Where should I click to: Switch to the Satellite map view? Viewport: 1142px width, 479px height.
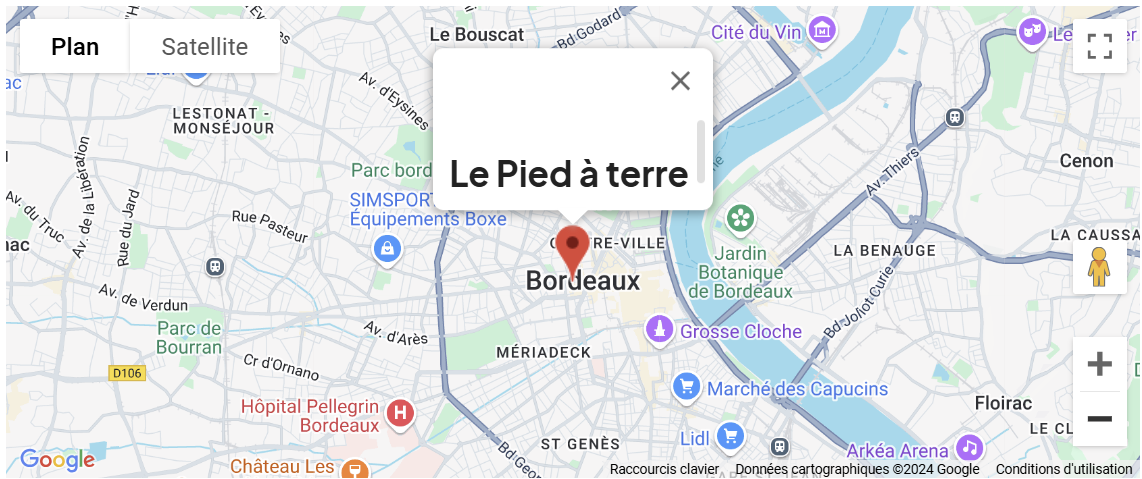click(204, 46)
